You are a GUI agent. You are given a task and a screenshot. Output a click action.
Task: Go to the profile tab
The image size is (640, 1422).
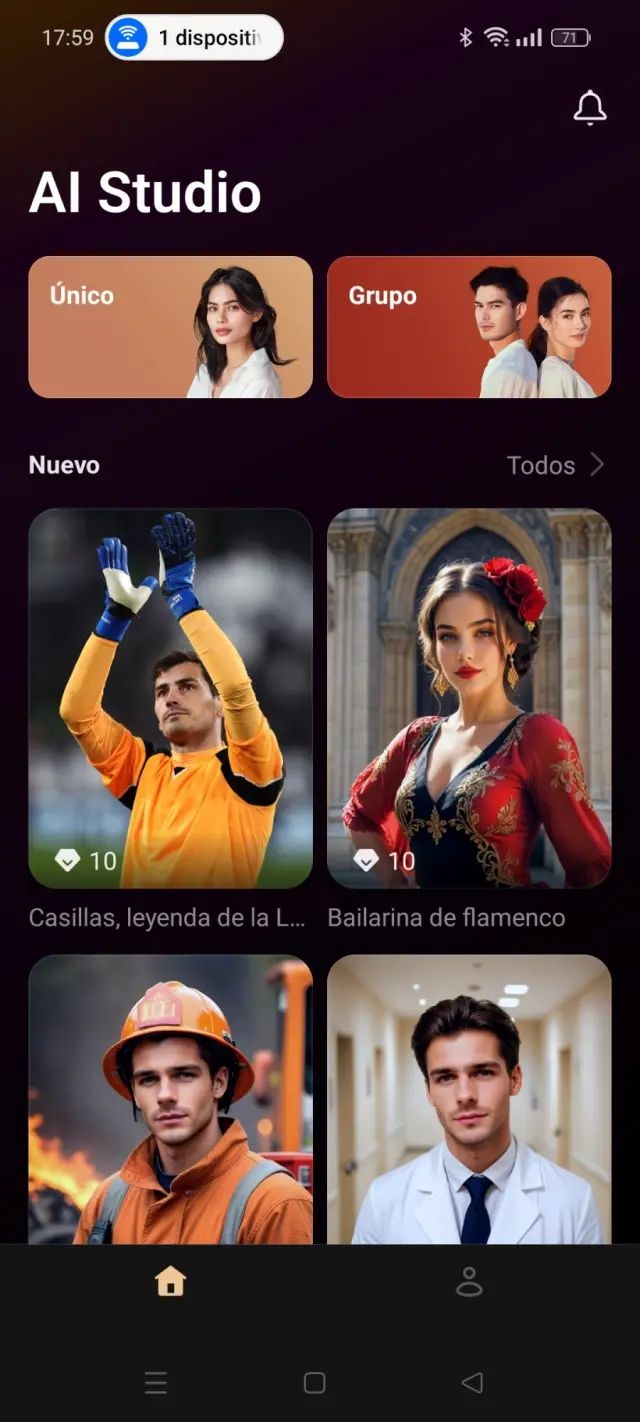469,1281
